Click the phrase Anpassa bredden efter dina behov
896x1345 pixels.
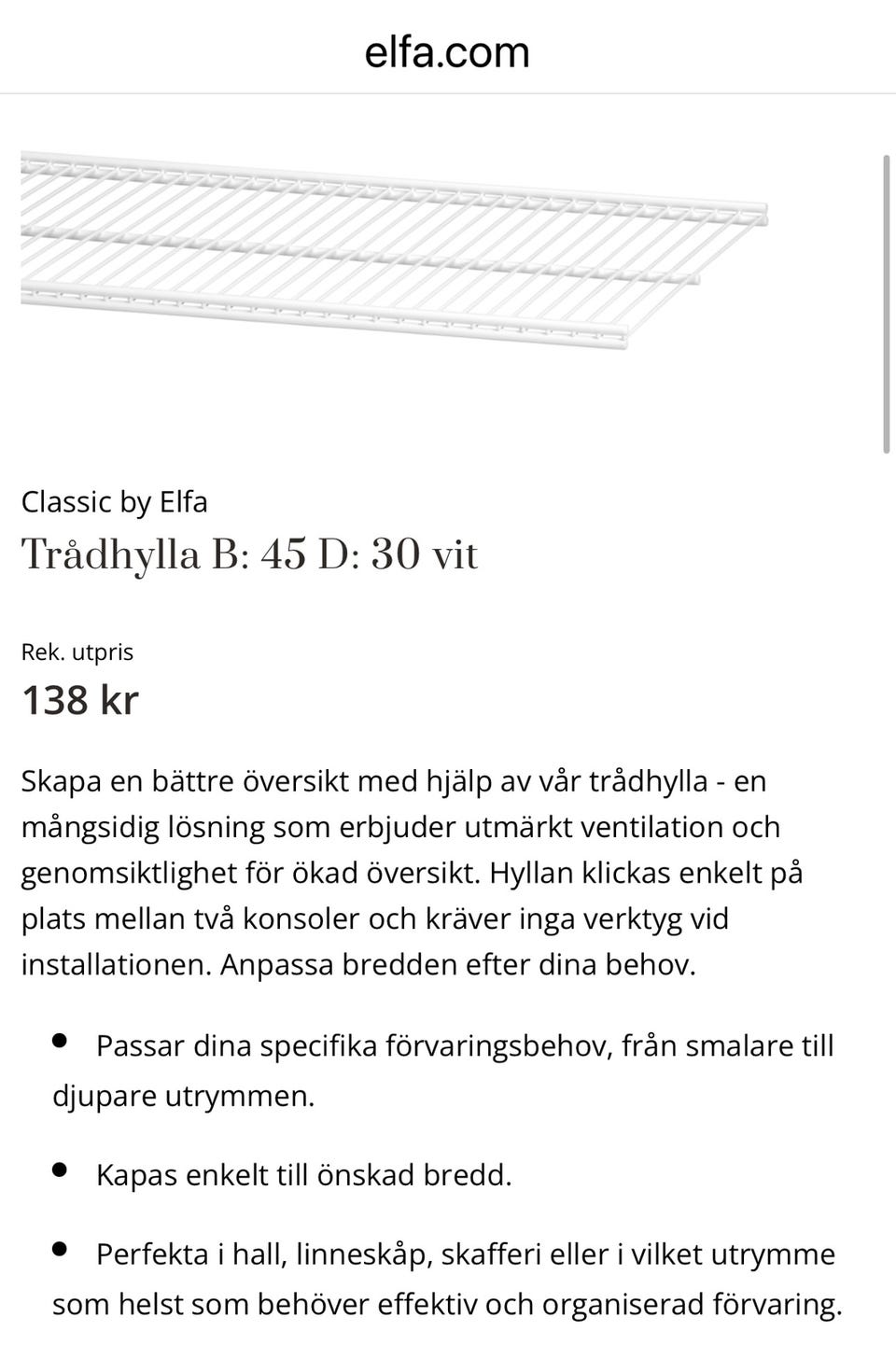pyautogui.click(x=458, y=966)
